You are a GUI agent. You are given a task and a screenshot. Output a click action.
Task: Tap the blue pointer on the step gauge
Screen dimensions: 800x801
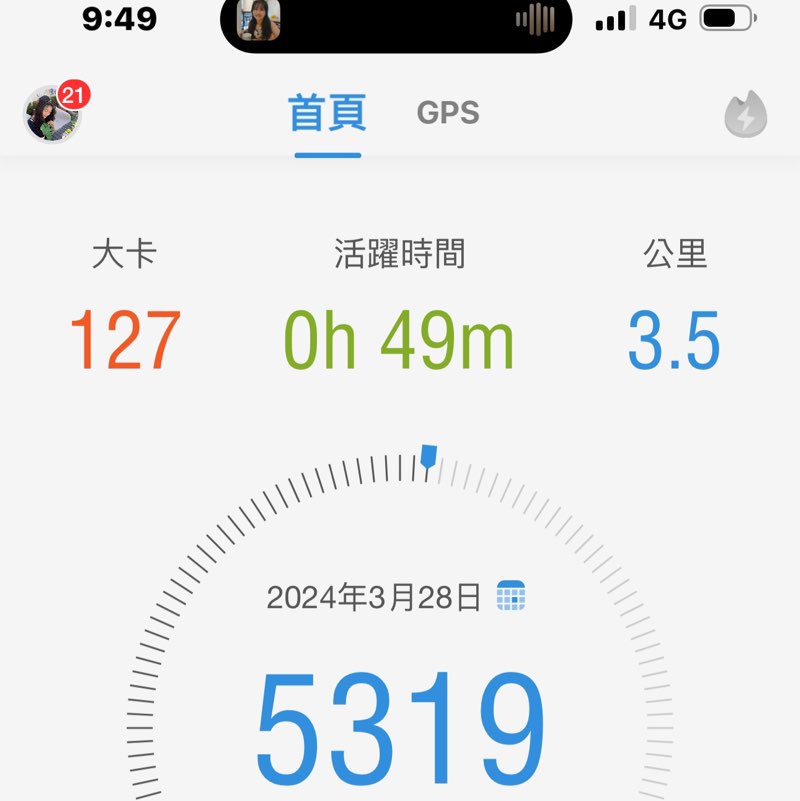(x=428, y=456)
